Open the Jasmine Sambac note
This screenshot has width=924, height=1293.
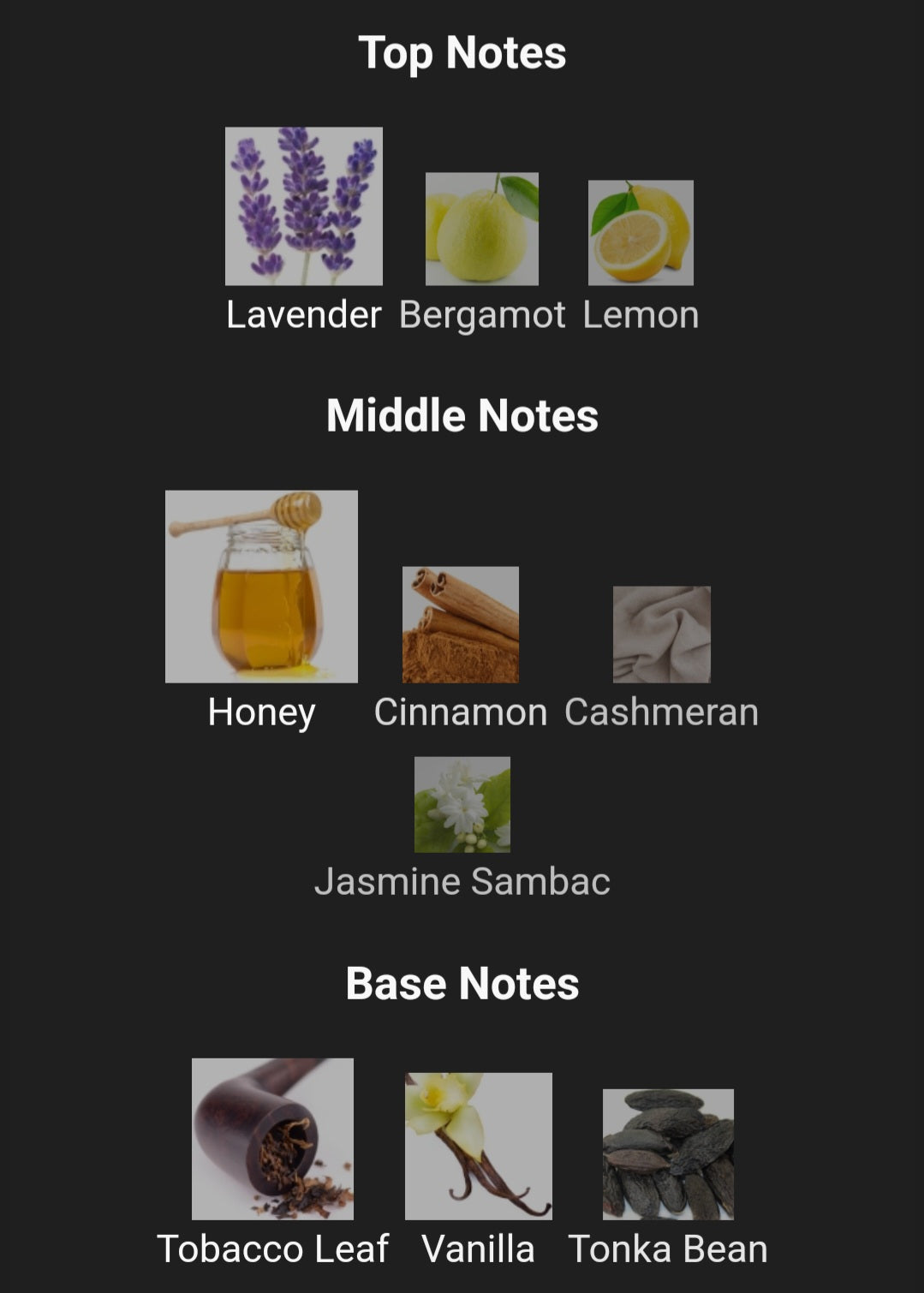[462, 804]
